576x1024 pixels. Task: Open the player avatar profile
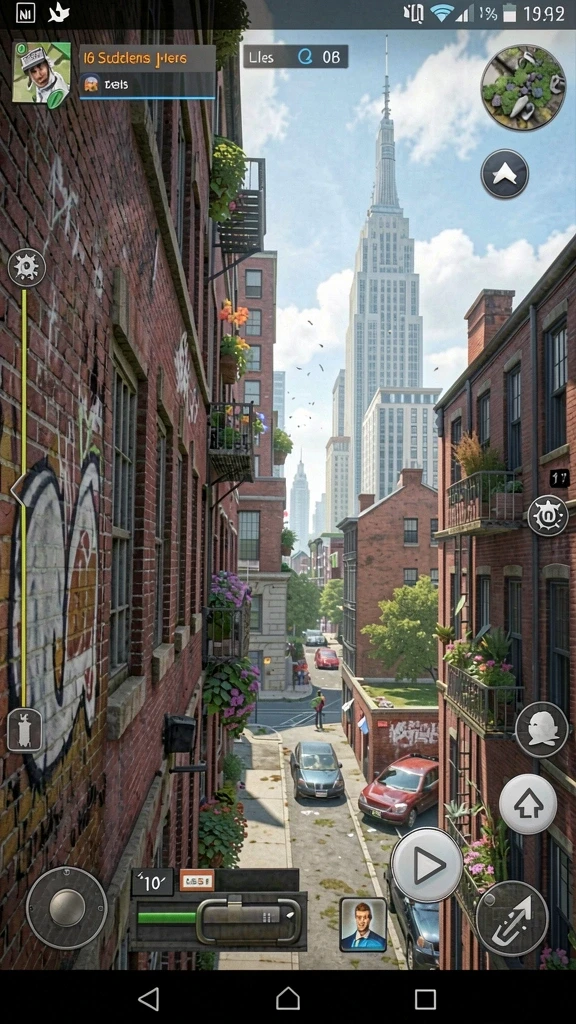[42, 72]
